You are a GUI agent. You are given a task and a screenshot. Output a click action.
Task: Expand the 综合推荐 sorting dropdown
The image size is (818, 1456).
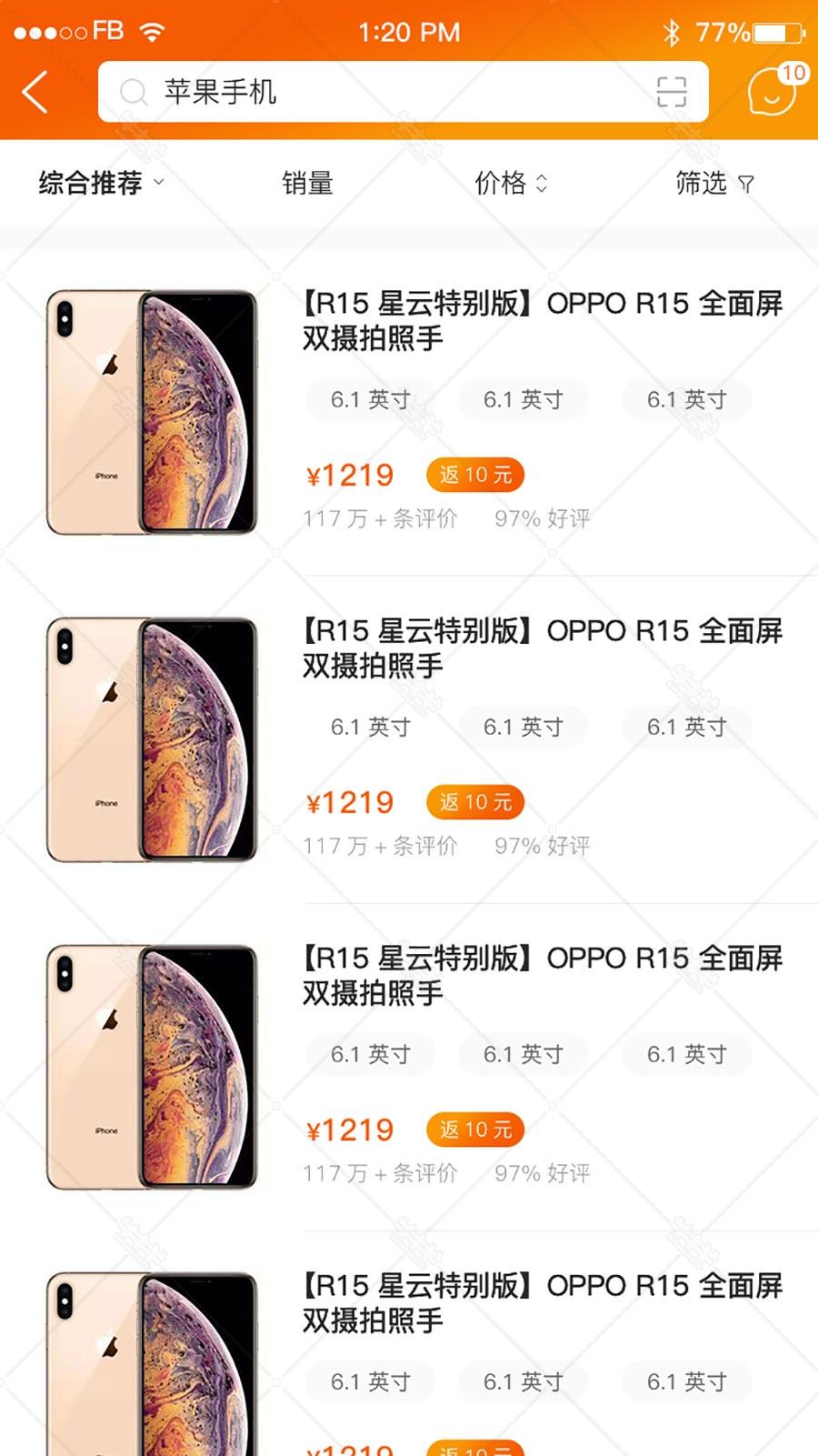point(101,183)
